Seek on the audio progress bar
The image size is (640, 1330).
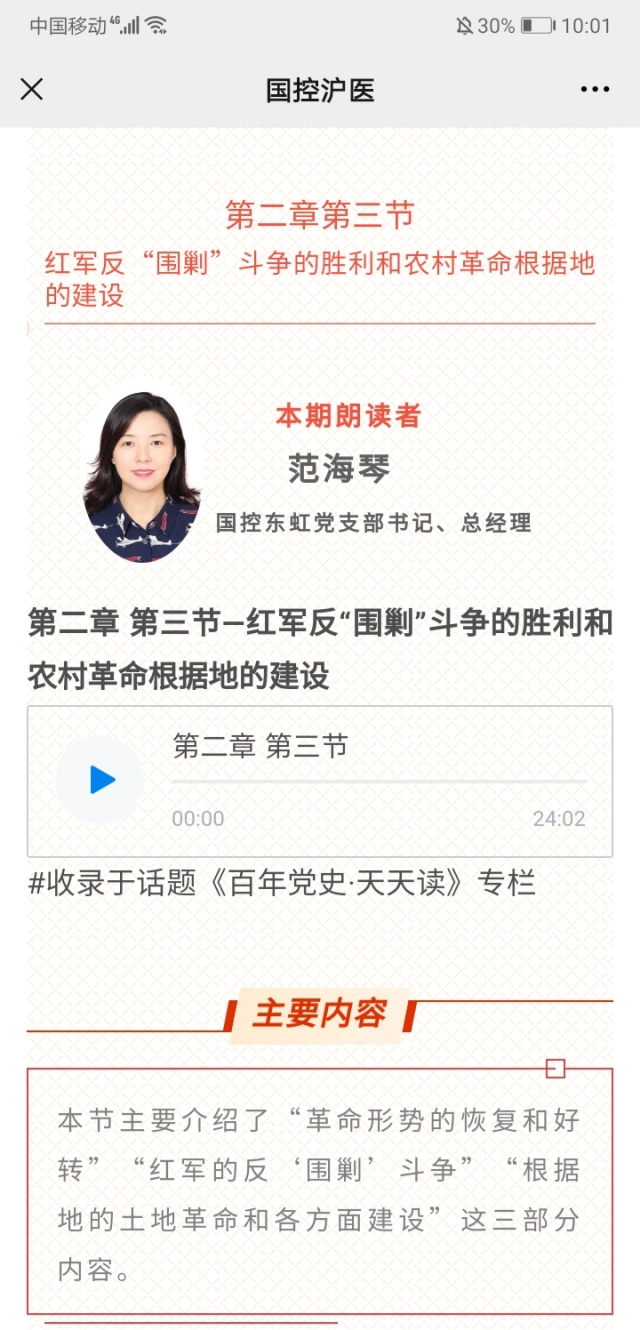(x=378, y=782)
